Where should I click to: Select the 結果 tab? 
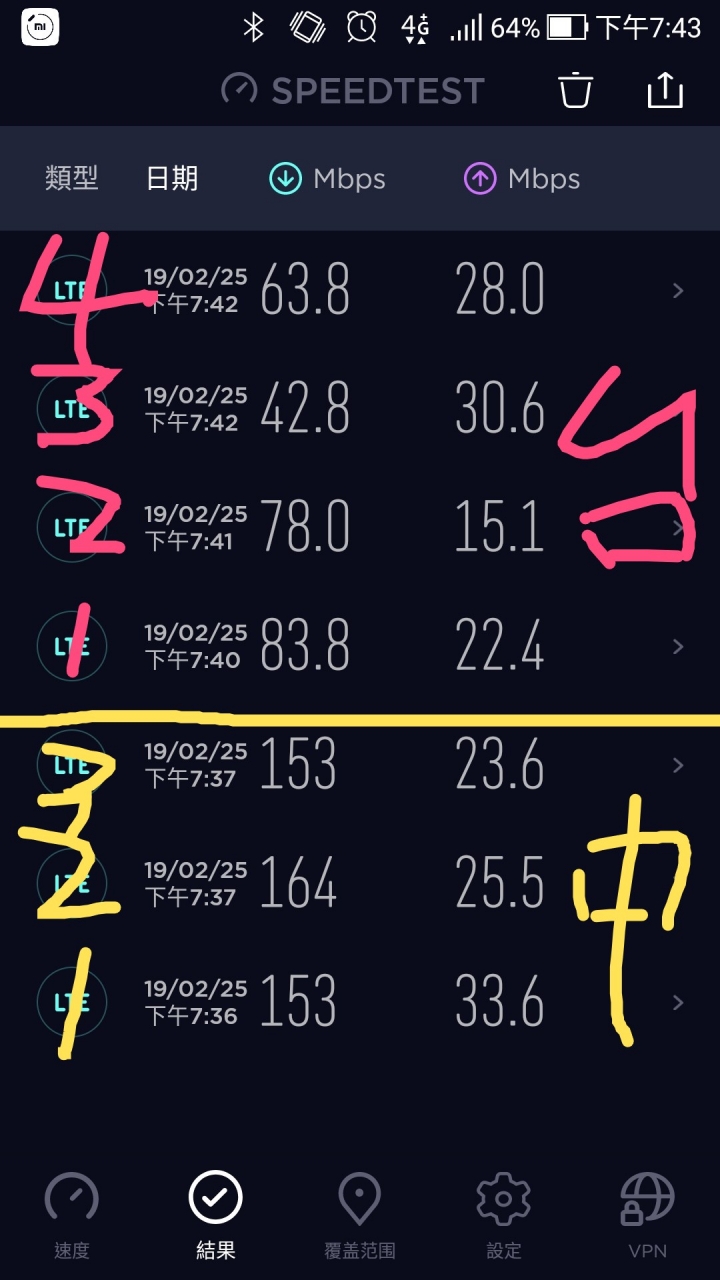[x=216, y=1214]
